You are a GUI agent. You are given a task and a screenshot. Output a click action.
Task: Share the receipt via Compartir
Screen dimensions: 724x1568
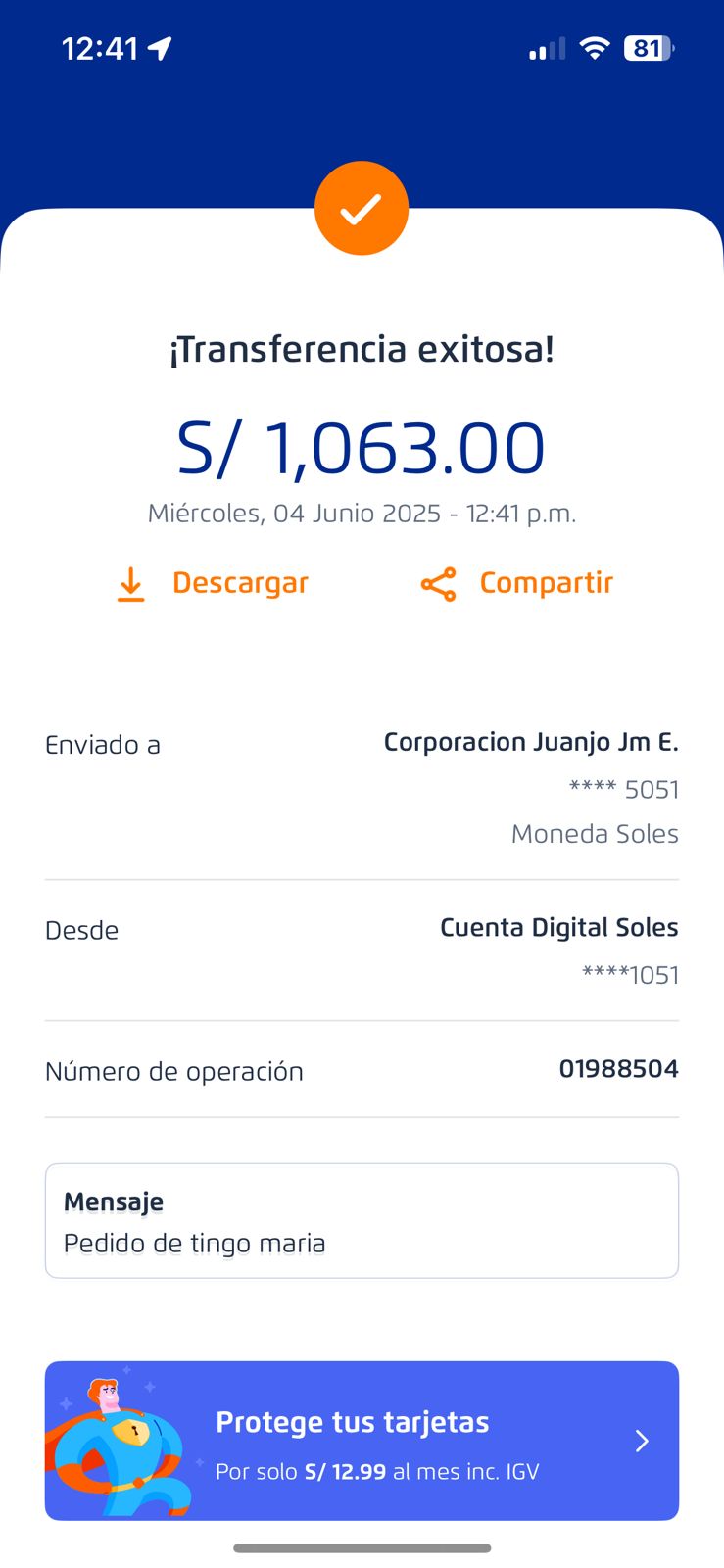516,583
